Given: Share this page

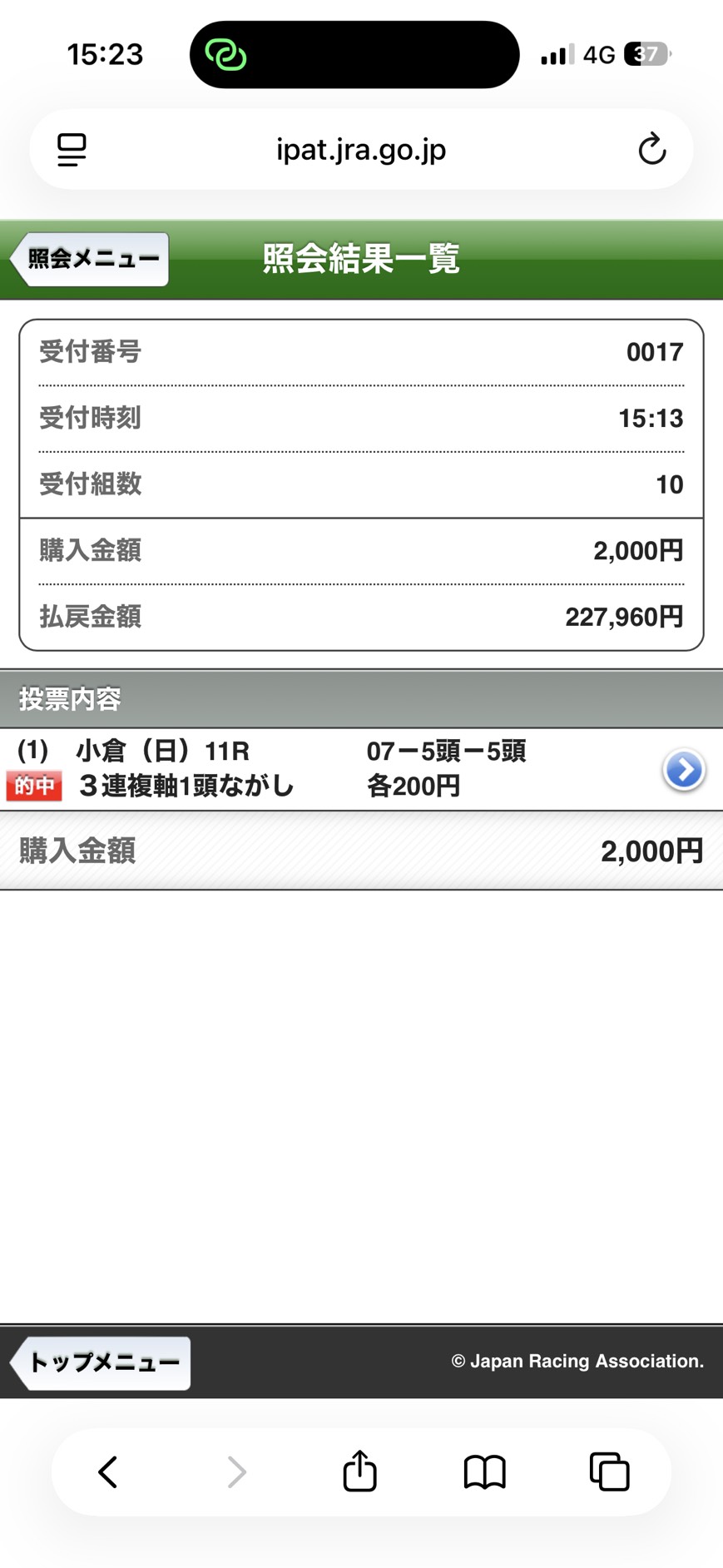Looking at the screenshot, I should coord(359,1471).
